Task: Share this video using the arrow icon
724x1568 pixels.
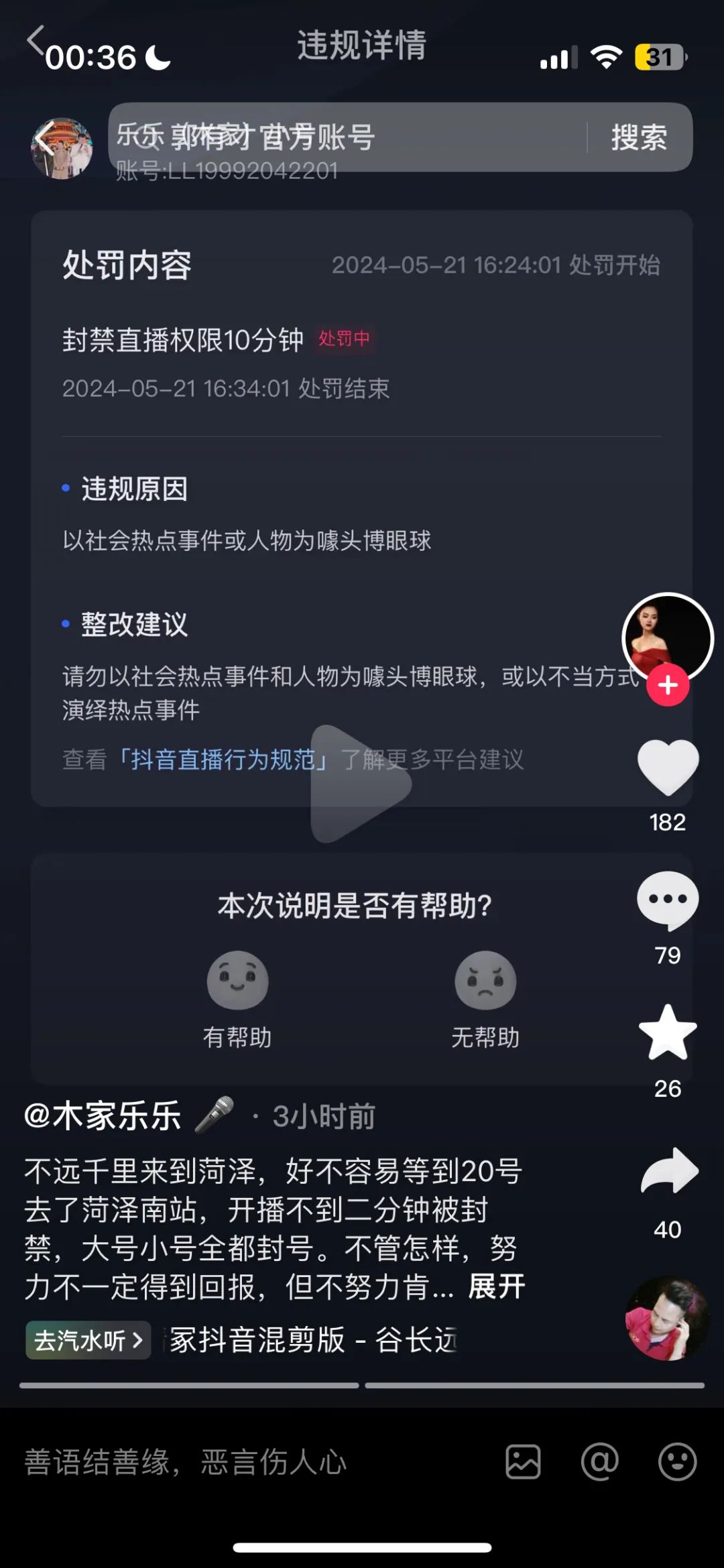Action: [x=669, y=1172]
